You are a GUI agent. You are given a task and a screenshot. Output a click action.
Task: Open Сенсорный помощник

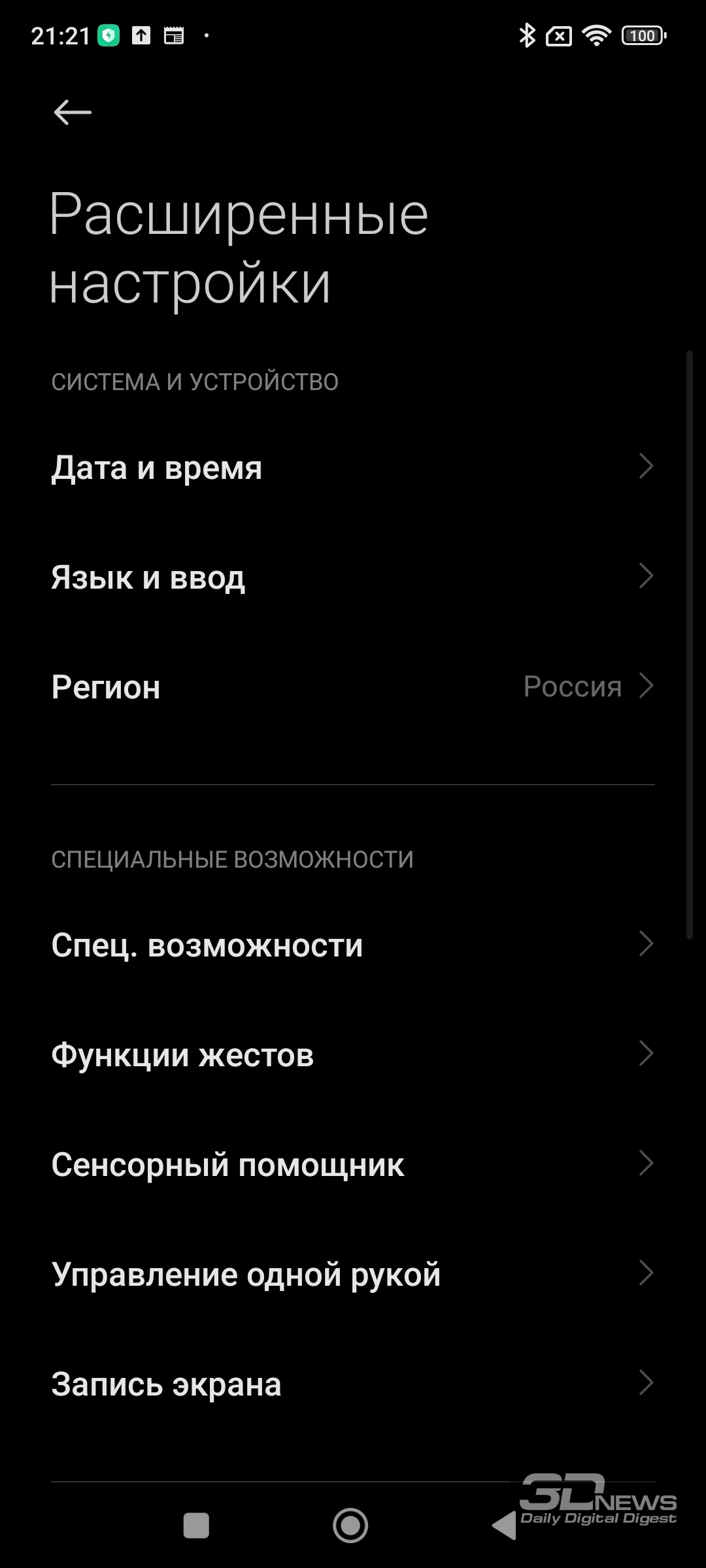[x=353, y=1164]
